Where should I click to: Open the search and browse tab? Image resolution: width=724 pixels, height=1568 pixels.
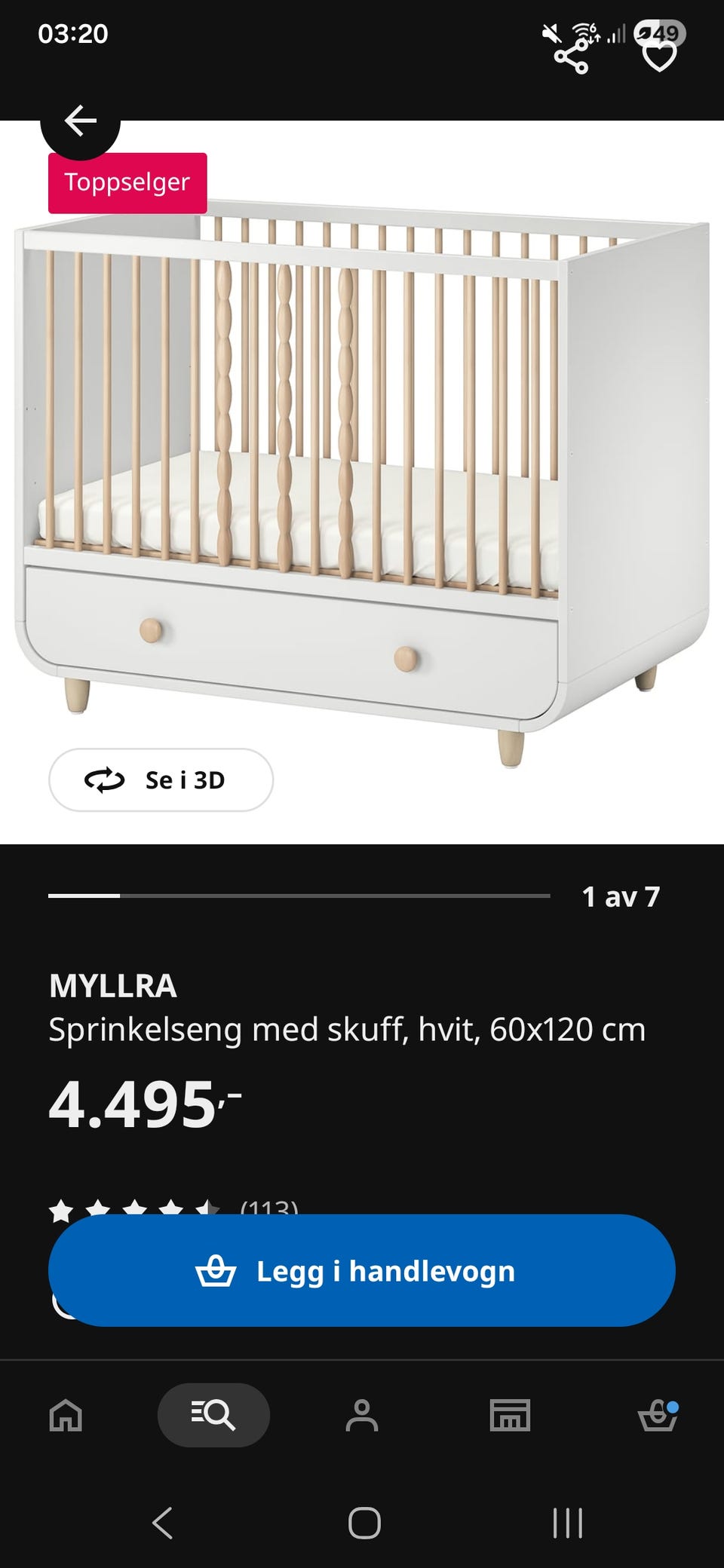point(213,1415)
